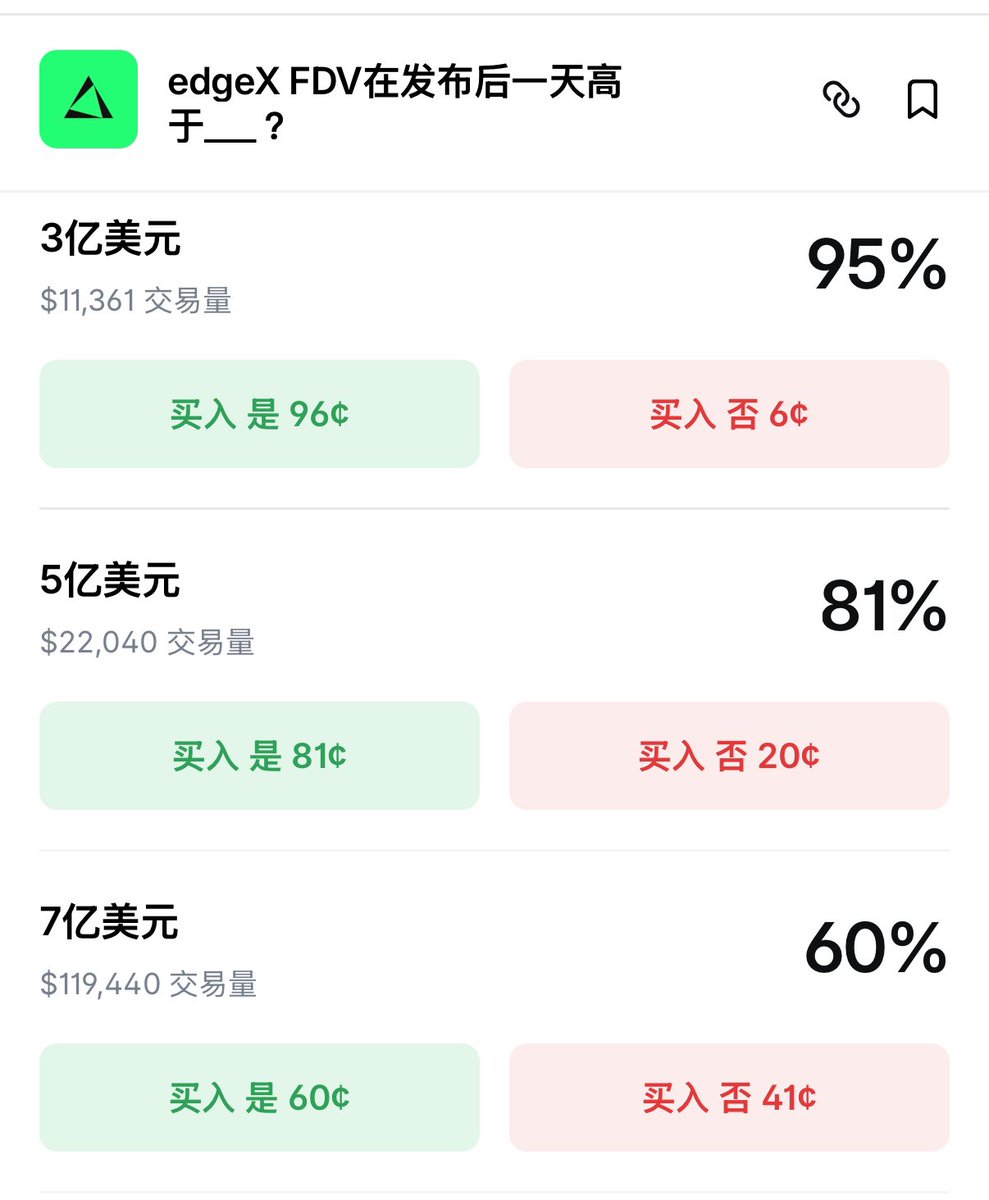Image resolution: width=989 pixels, height=1200 pixels.
Task: Tap 买入 是 60¢ for 7亿美元
Action: click(259, 1098)
